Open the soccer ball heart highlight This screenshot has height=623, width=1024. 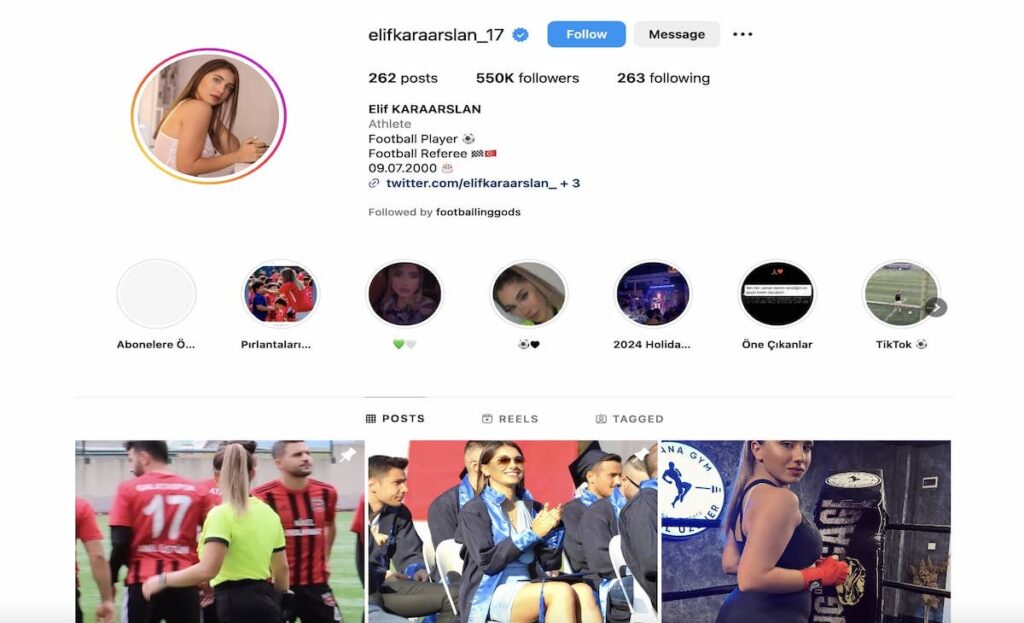point(528,294)
